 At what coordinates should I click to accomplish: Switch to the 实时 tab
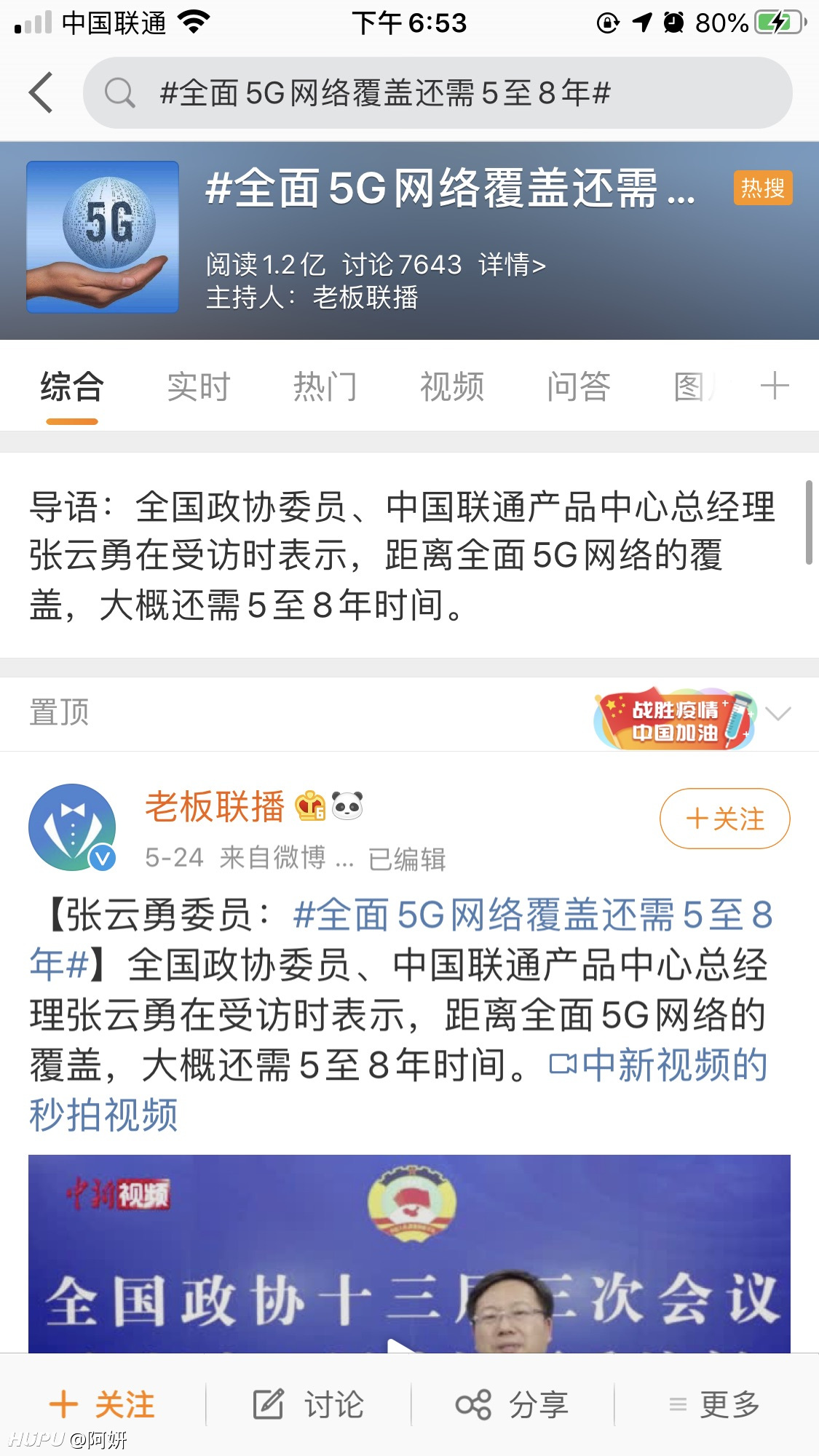coord(198,386)
